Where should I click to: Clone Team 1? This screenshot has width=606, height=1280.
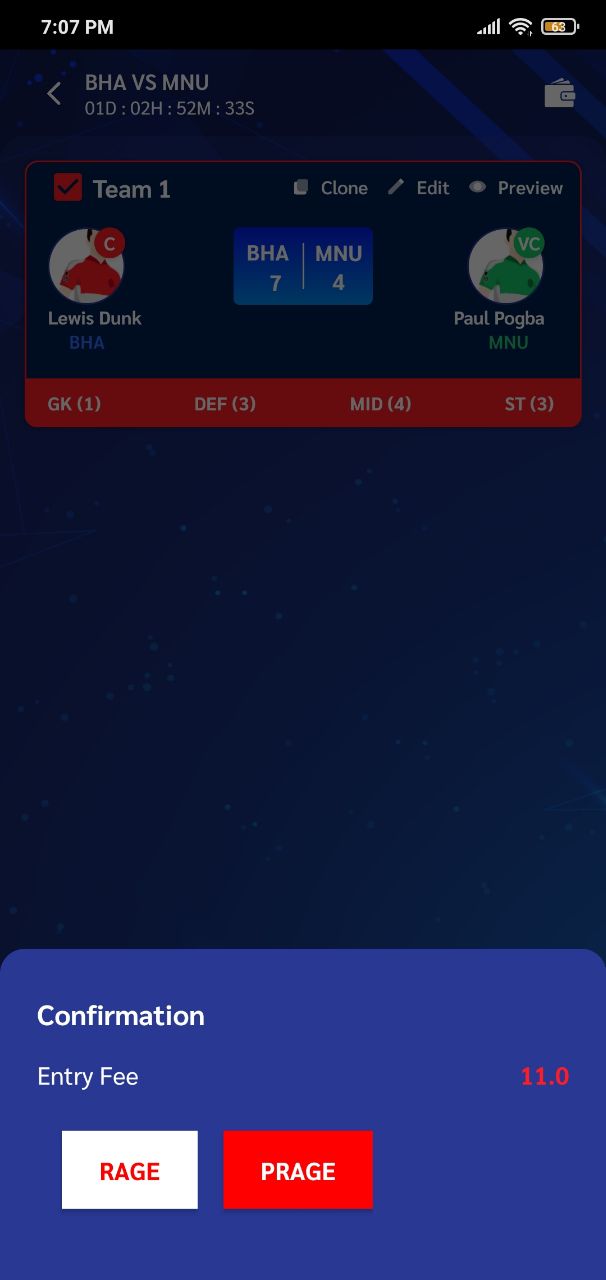tap(331, 188)
